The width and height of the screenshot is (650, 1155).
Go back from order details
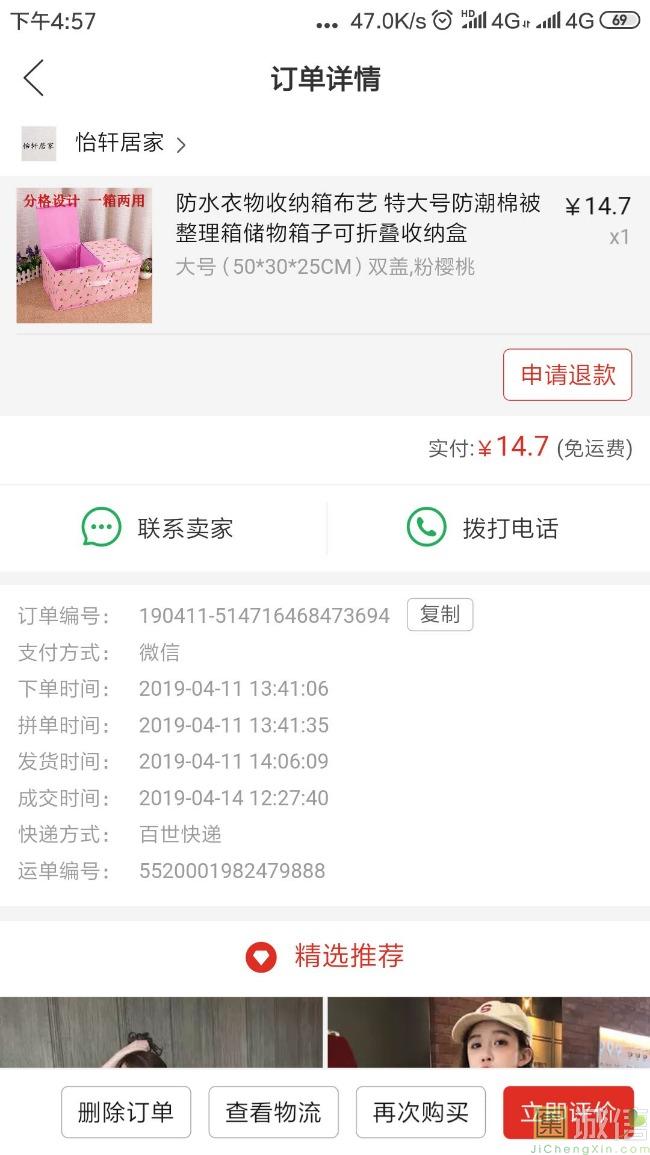[34, 78]
